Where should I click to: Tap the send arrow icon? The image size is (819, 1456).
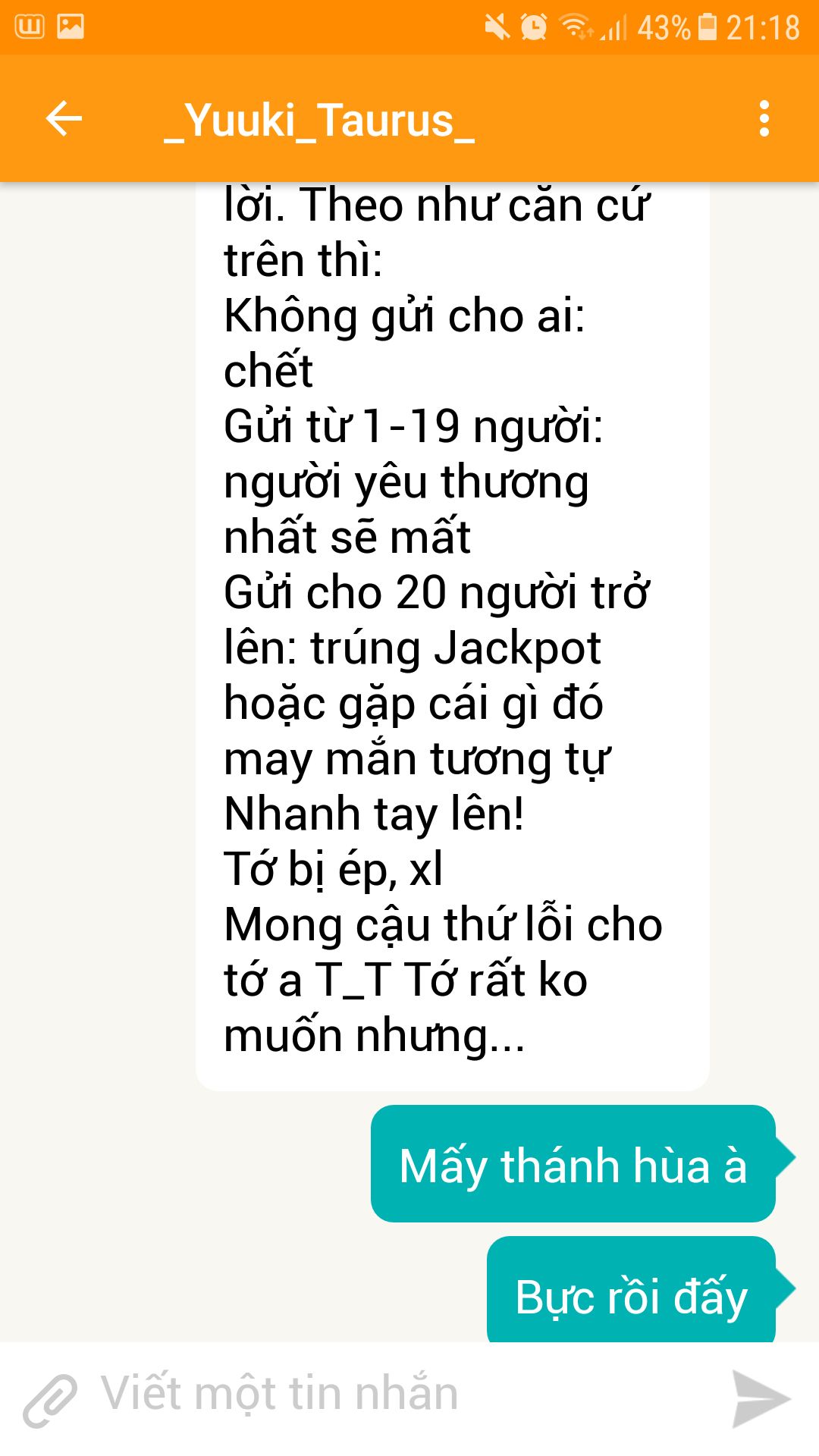pyautogui.click(x=761, y=1399)
